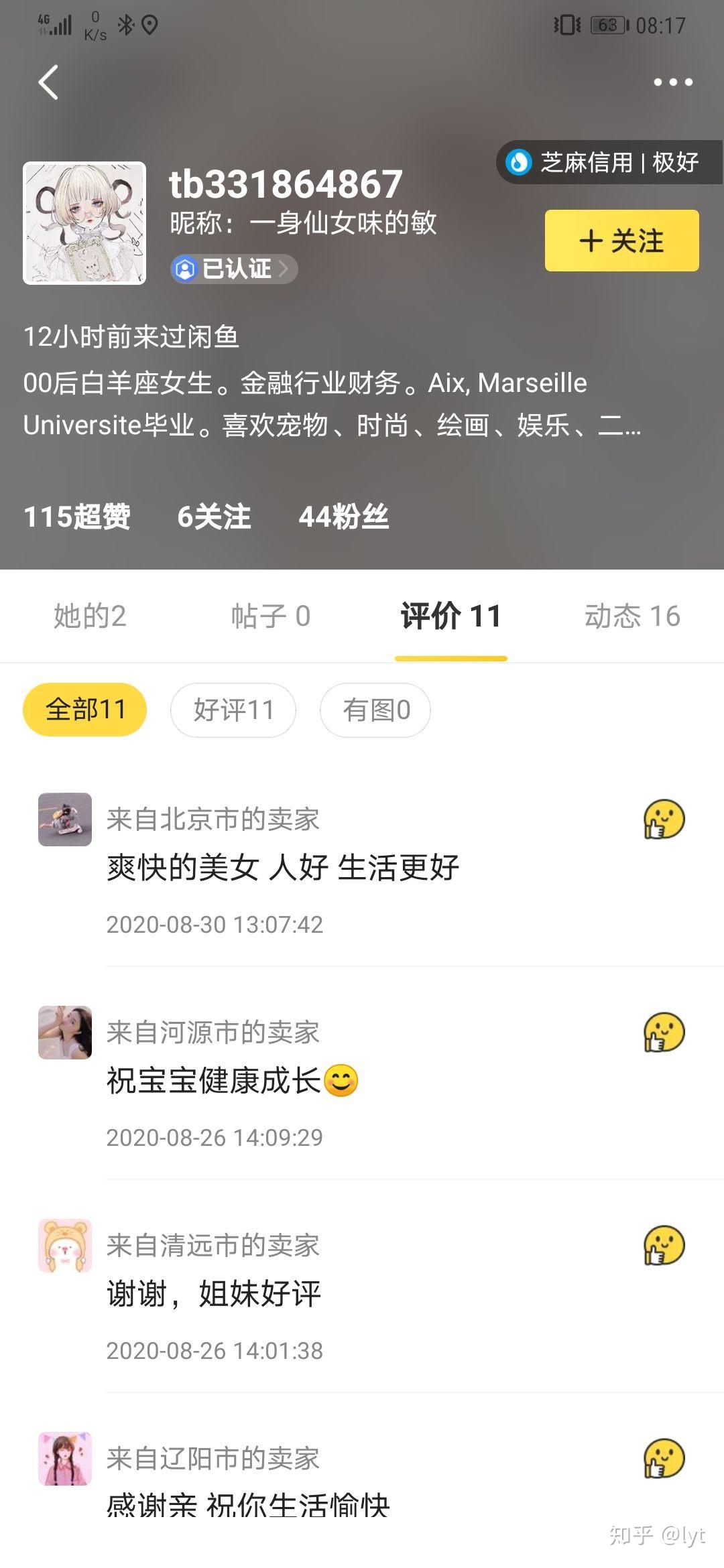This screenshot has width=724, height=1568.
Task: Select the 评价 11 tab
Action: 450,616
